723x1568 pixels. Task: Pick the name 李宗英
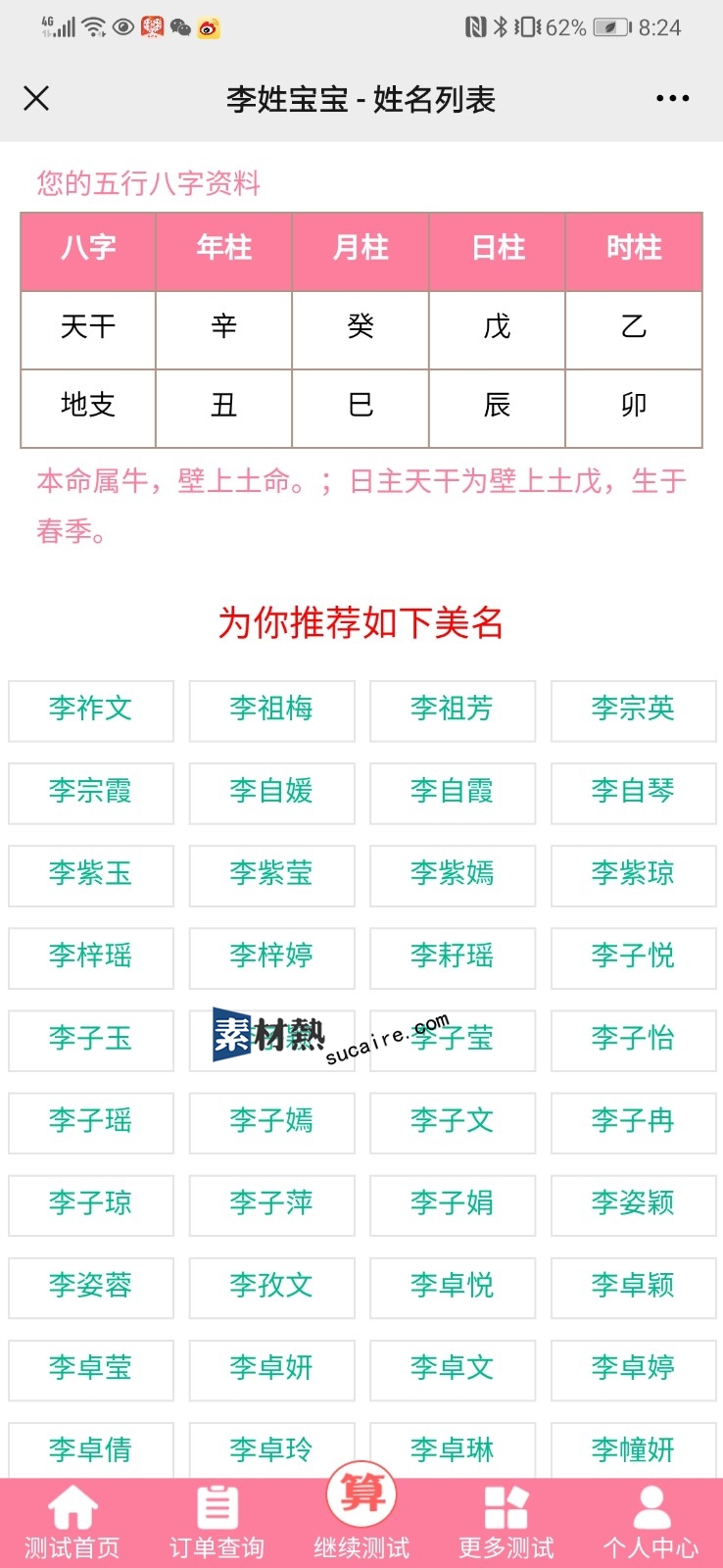pos(633,710)
